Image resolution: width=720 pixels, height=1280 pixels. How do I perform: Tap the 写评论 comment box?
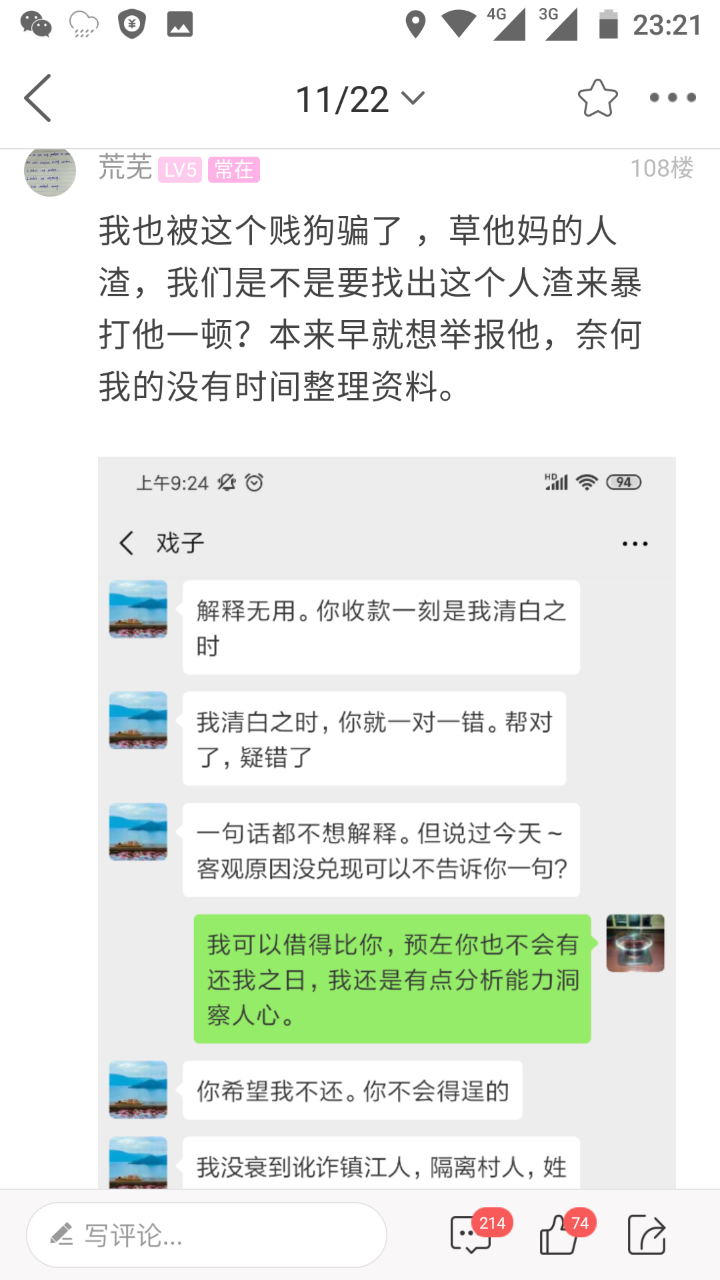coord(206,1235)
